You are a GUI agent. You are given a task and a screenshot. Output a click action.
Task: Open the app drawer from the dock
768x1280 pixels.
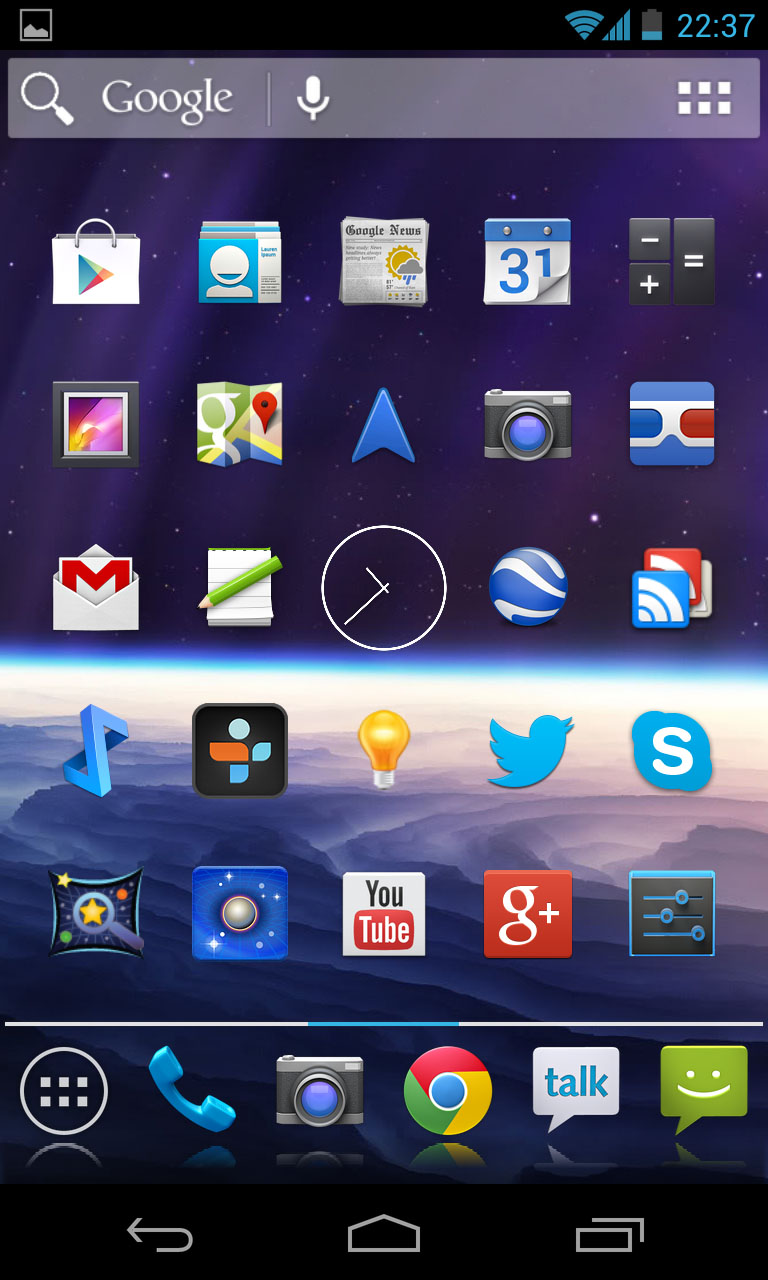pos(64,1092)
